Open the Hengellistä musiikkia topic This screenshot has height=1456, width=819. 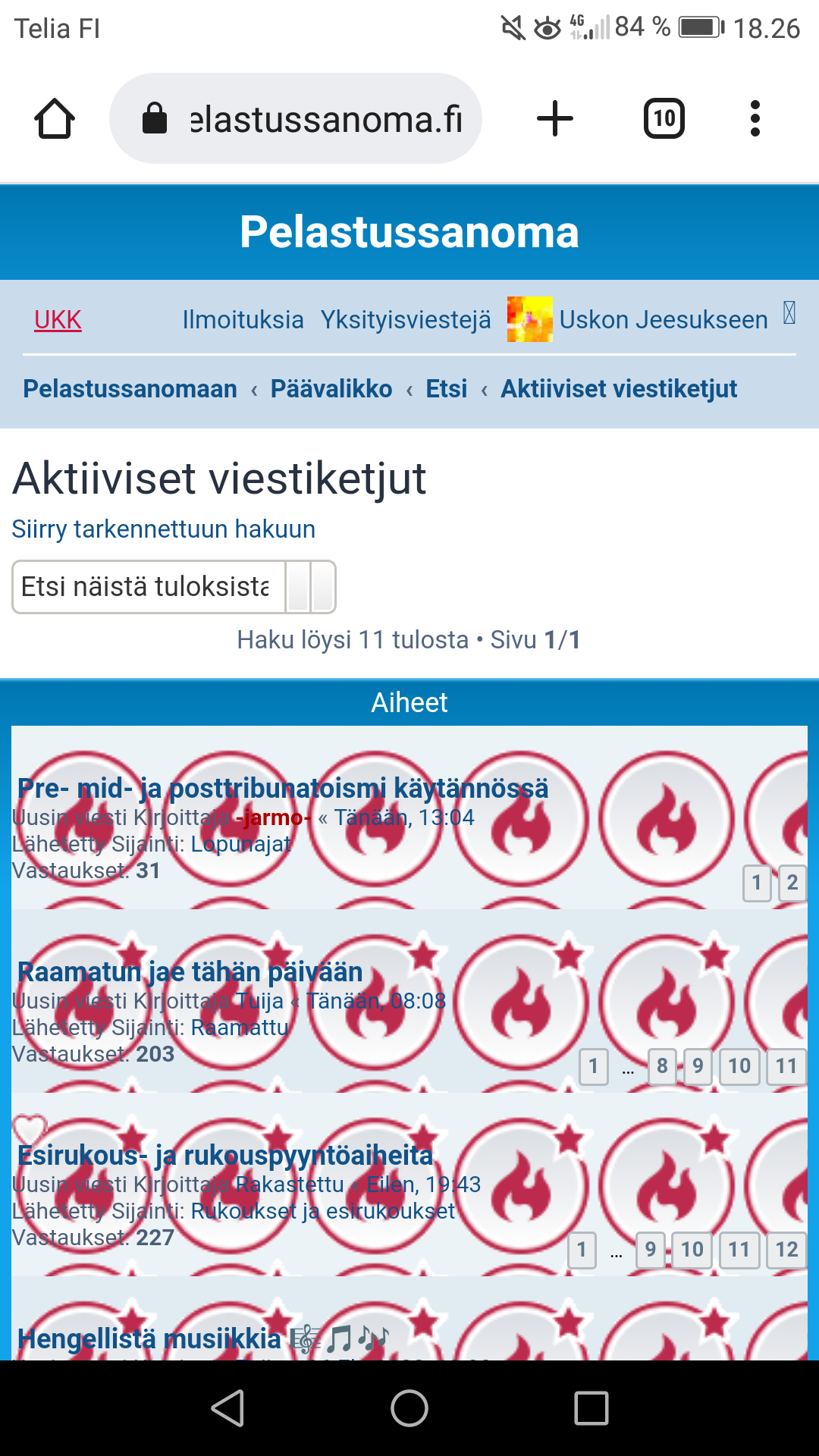click(x=149, y=1339)
